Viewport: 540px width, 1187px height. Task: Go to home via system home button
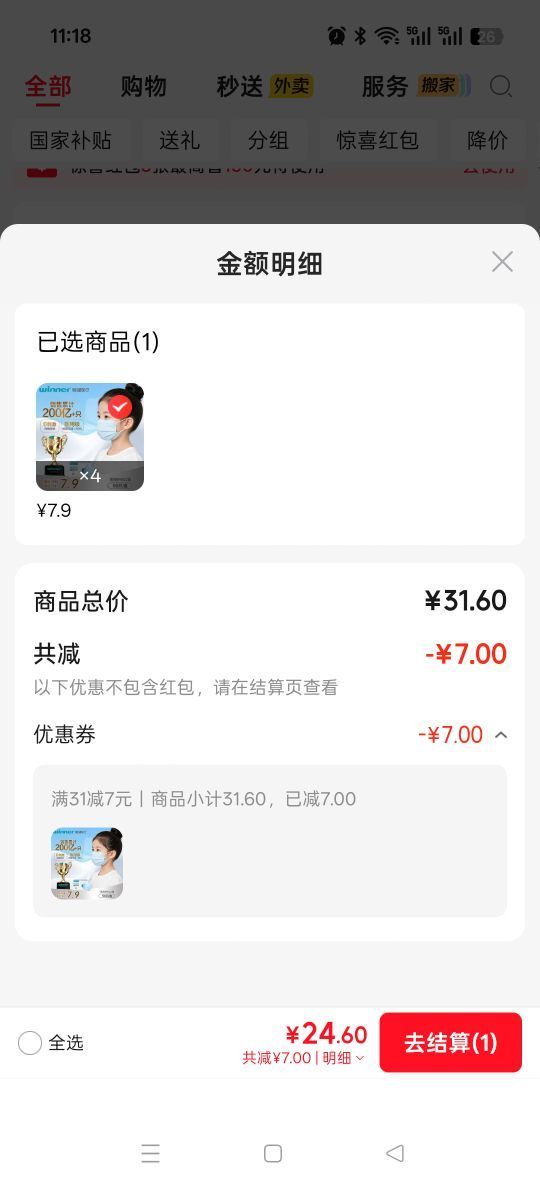[x=273, y=1153]
